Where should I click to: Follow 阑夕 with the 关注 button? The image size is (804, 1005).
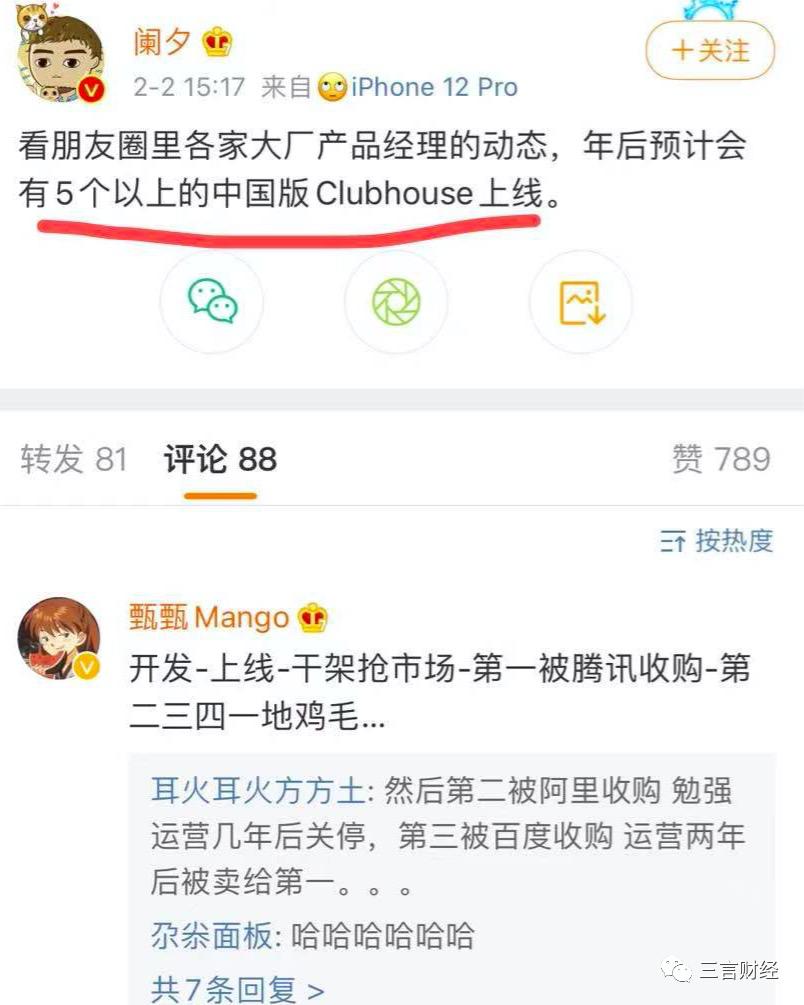[710, 50]
